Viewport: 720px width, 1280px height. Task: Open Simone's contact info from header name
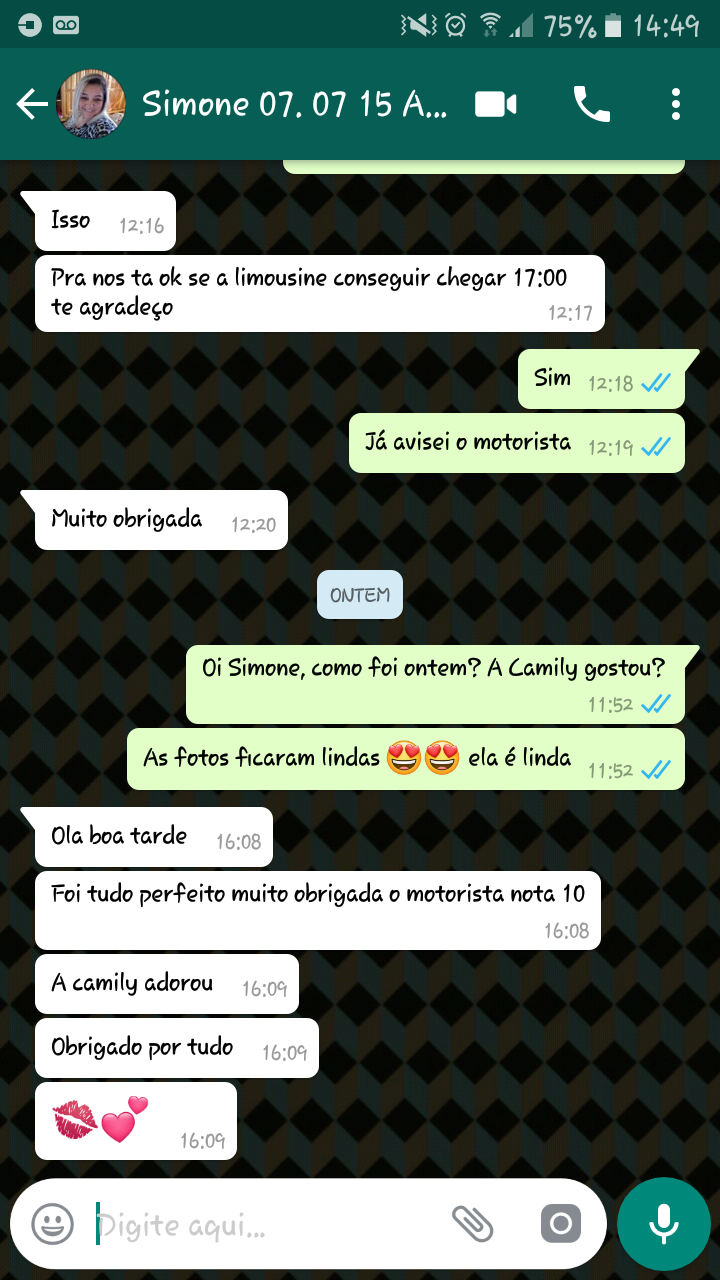click(x=295, y=104)
